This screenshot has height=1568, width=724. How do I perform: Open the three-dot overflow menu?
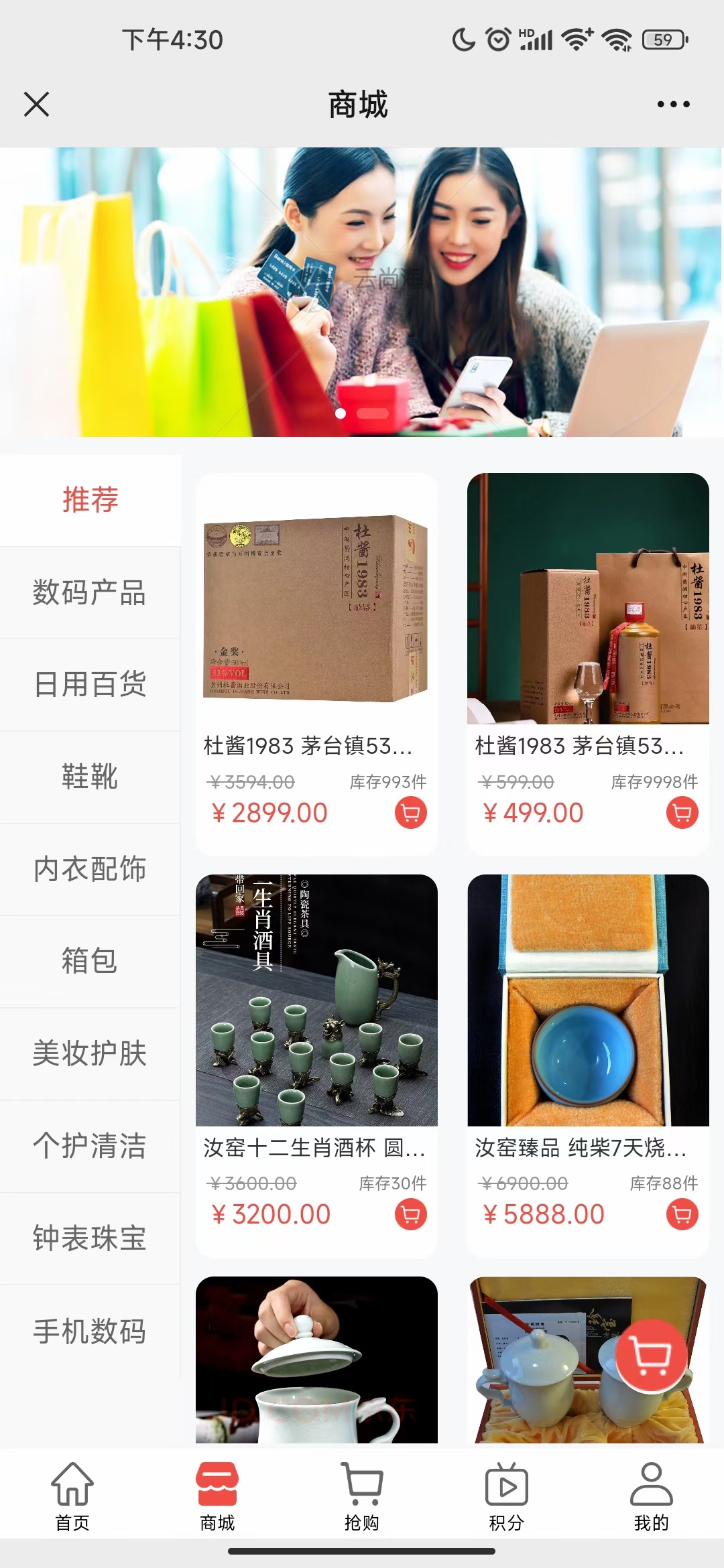tap(673, 105)
